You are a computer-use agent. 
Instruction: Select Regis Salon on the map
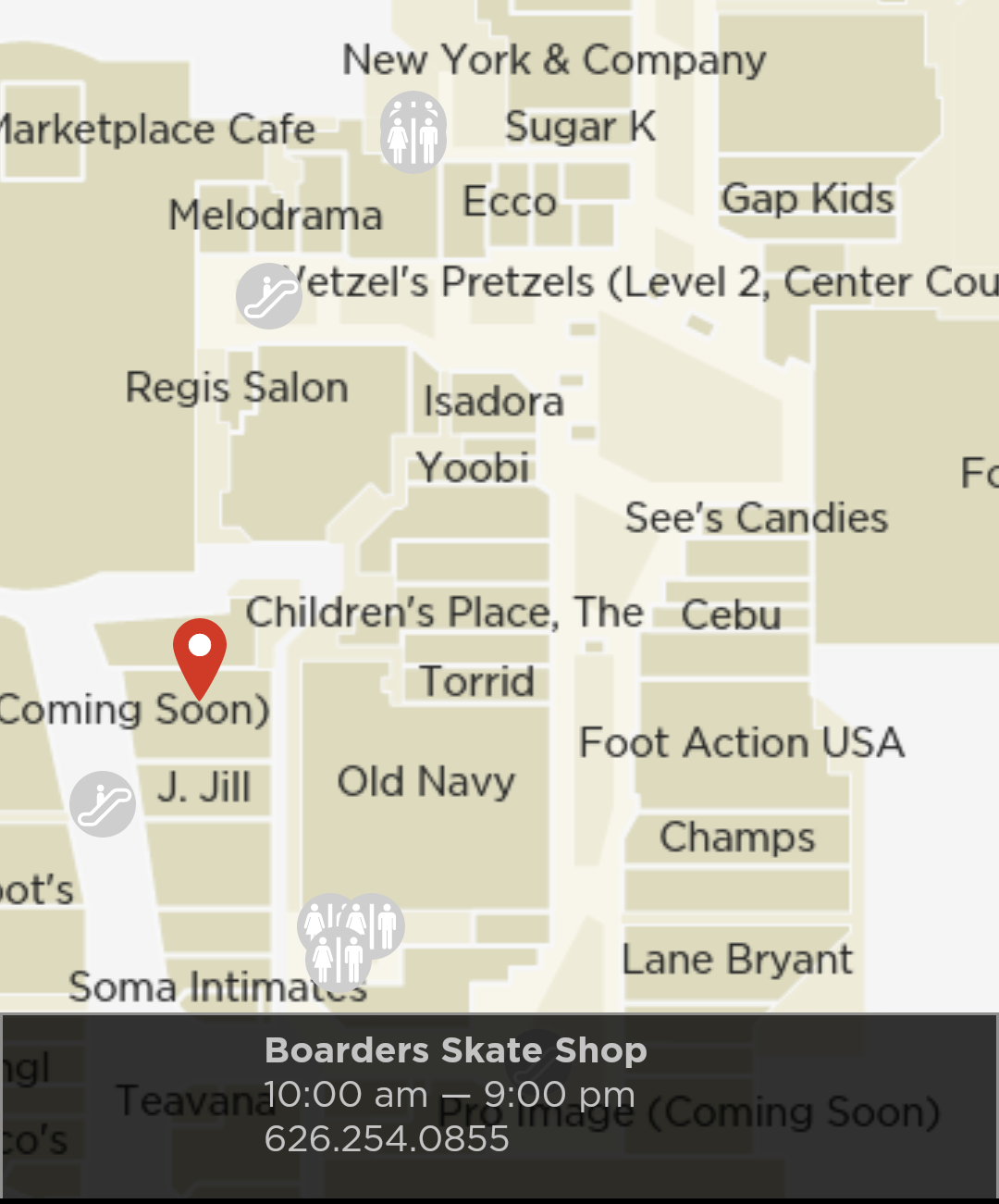pyautogui.click(x=237, y=388)
